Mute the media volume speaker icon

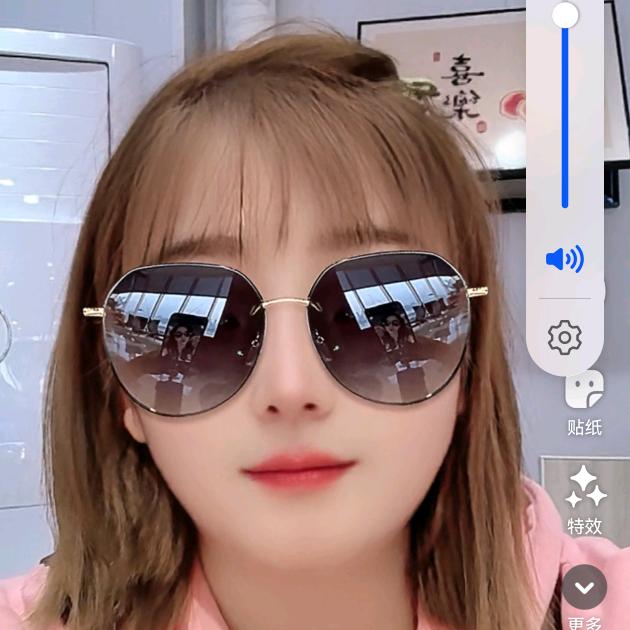[565, 260]
